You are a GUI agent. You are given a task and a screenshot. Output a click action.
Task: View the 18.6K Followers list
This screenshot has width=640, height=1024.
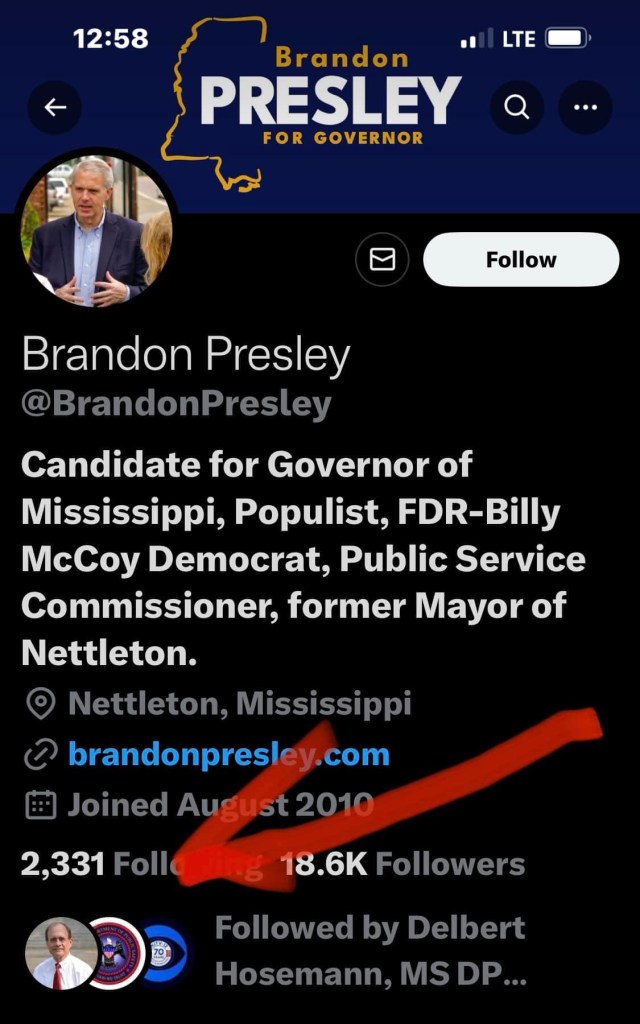tap(402, 863)
